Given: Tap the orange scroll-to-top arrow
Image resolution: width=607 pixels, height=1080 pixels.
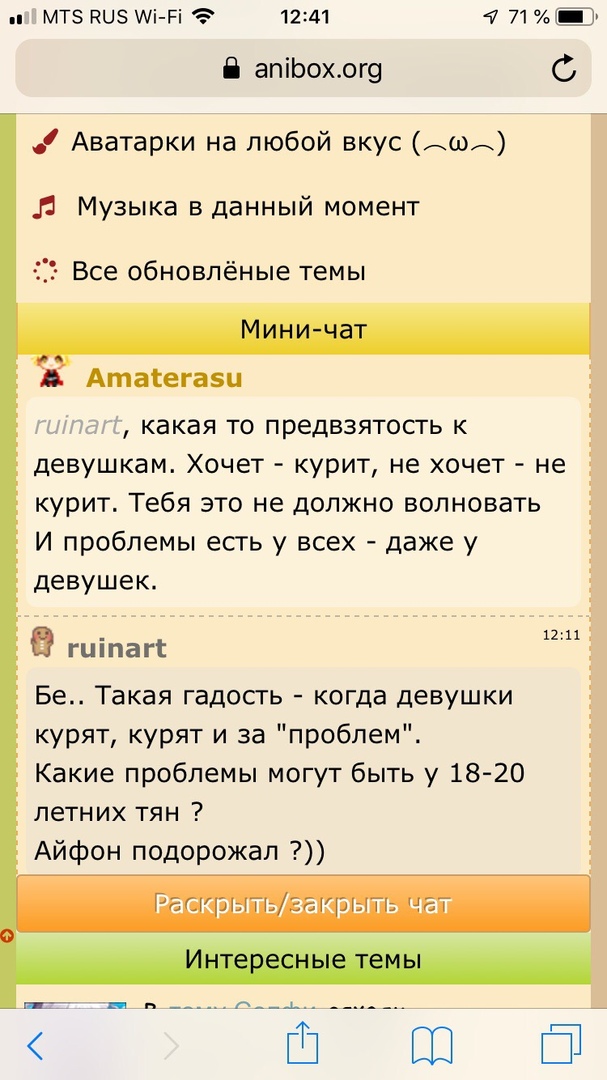Looking at the screenshot, I should tap(7, 936).
